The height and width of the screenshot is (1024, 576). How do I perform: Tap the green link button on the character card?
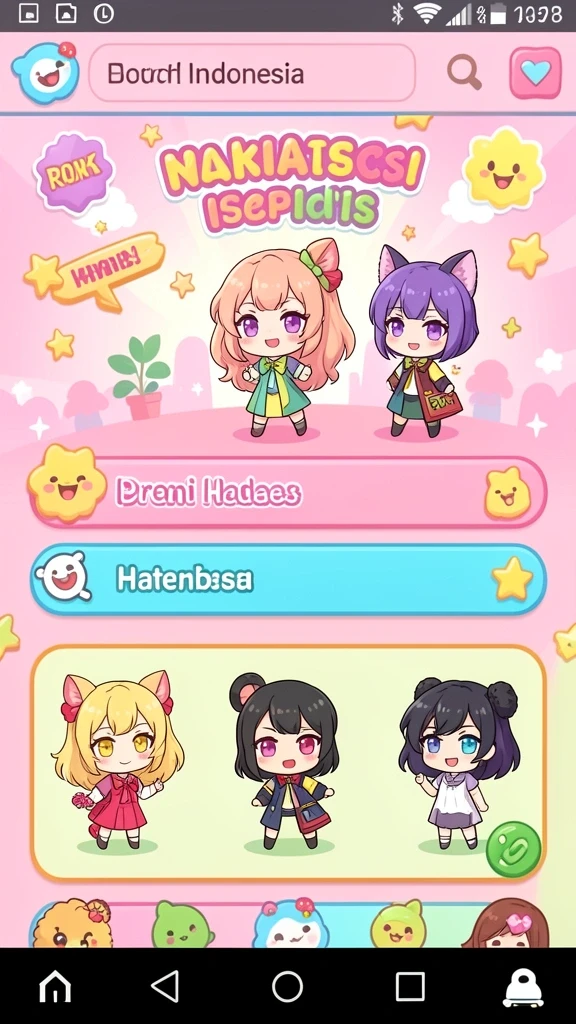pos(514,849)
